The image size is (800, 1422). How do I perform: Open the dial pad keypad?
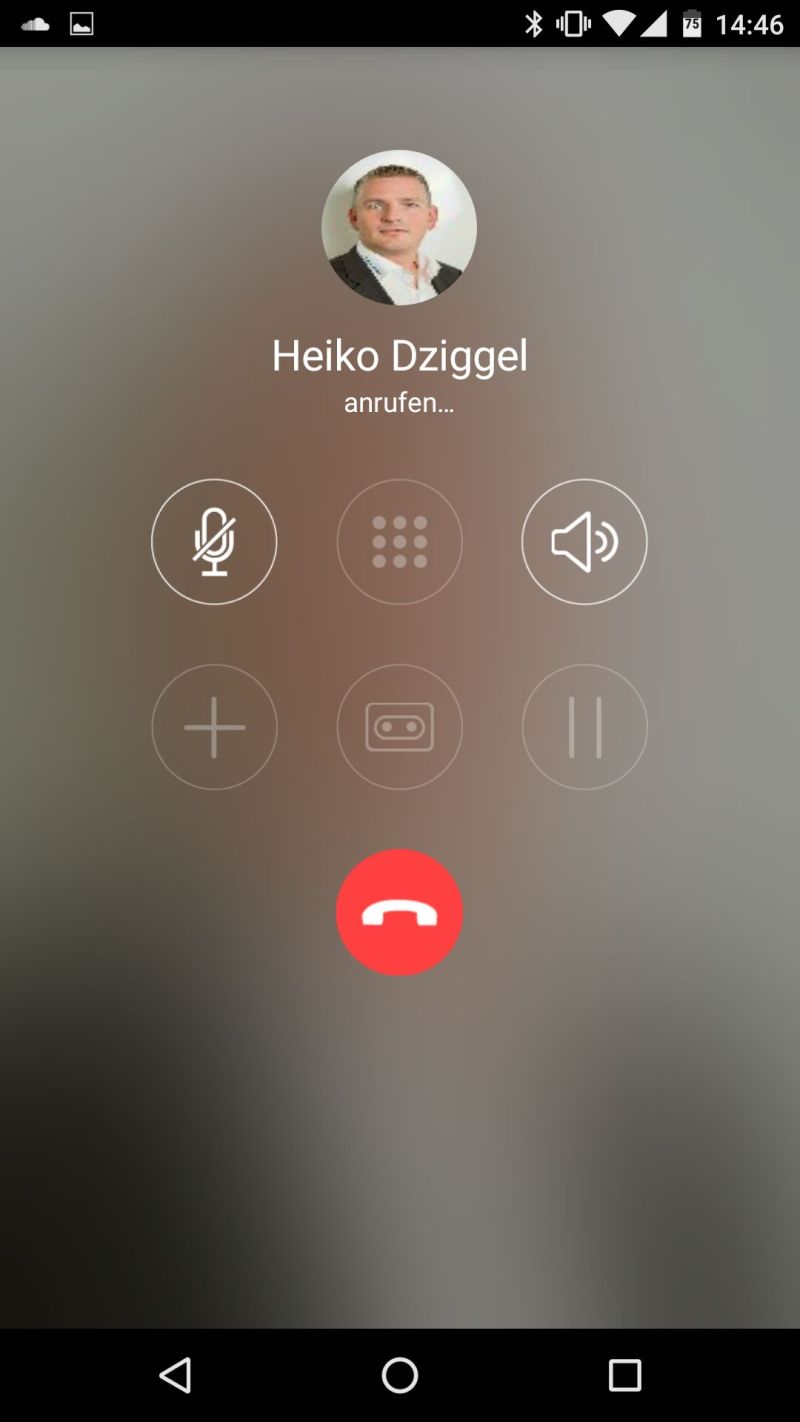399,542
